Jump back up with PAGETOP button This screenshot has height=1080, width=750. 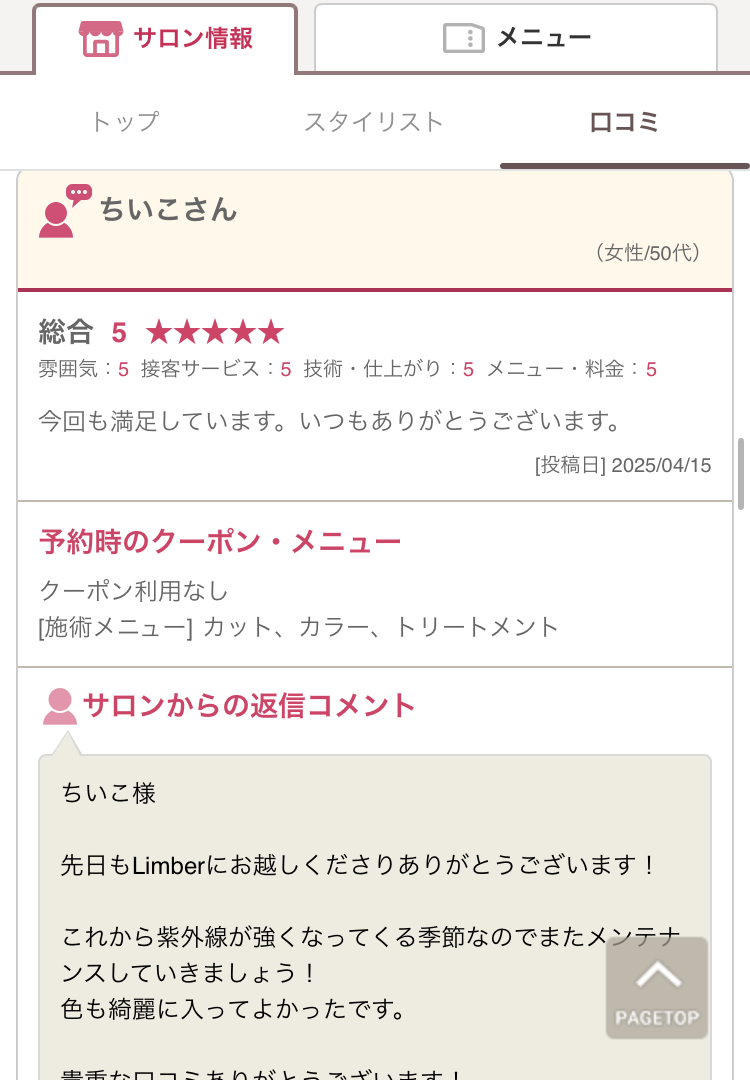pyautogui.click(x=657, y=988)
